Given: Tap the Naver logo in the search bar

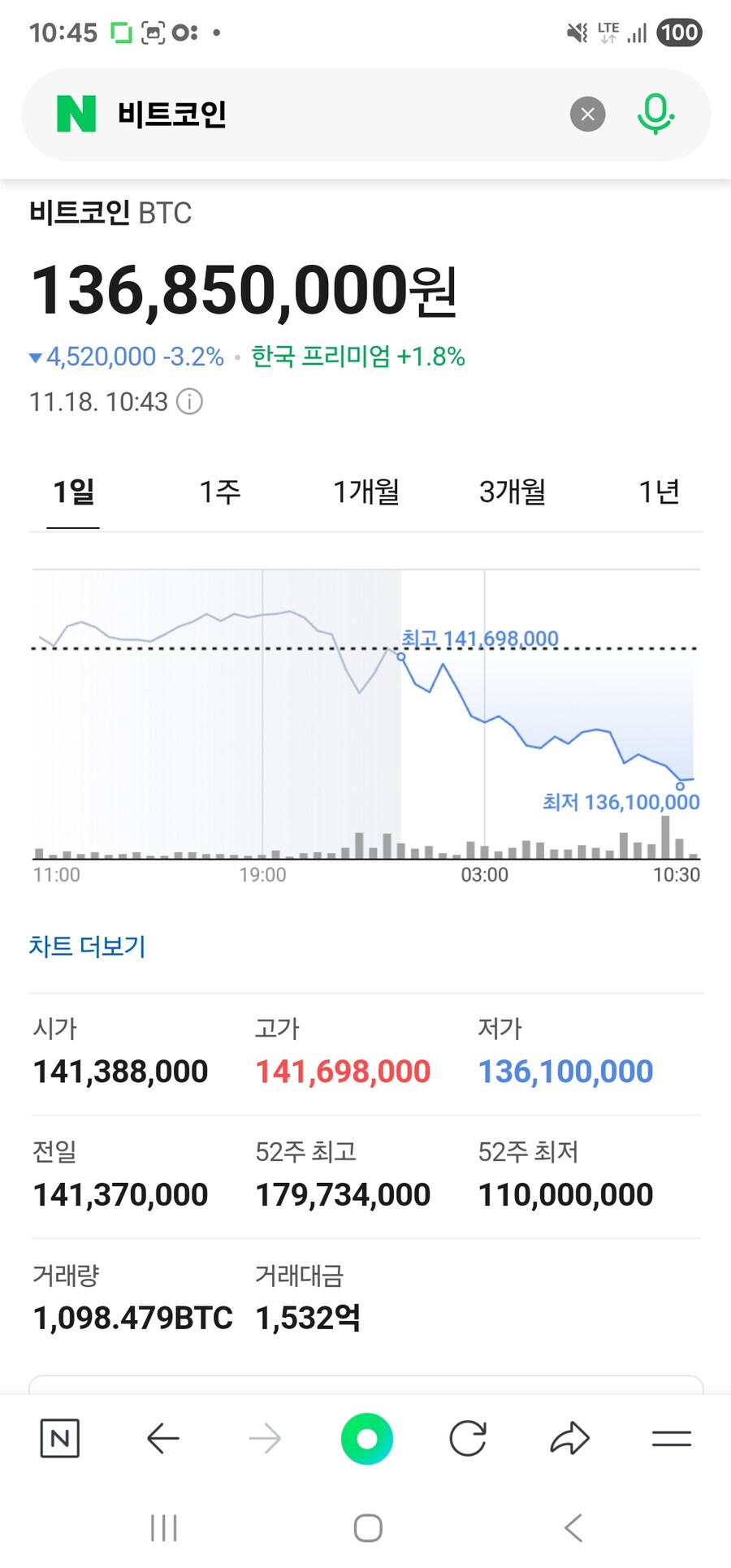Looking at the screenshot, I should coord(71,115).
